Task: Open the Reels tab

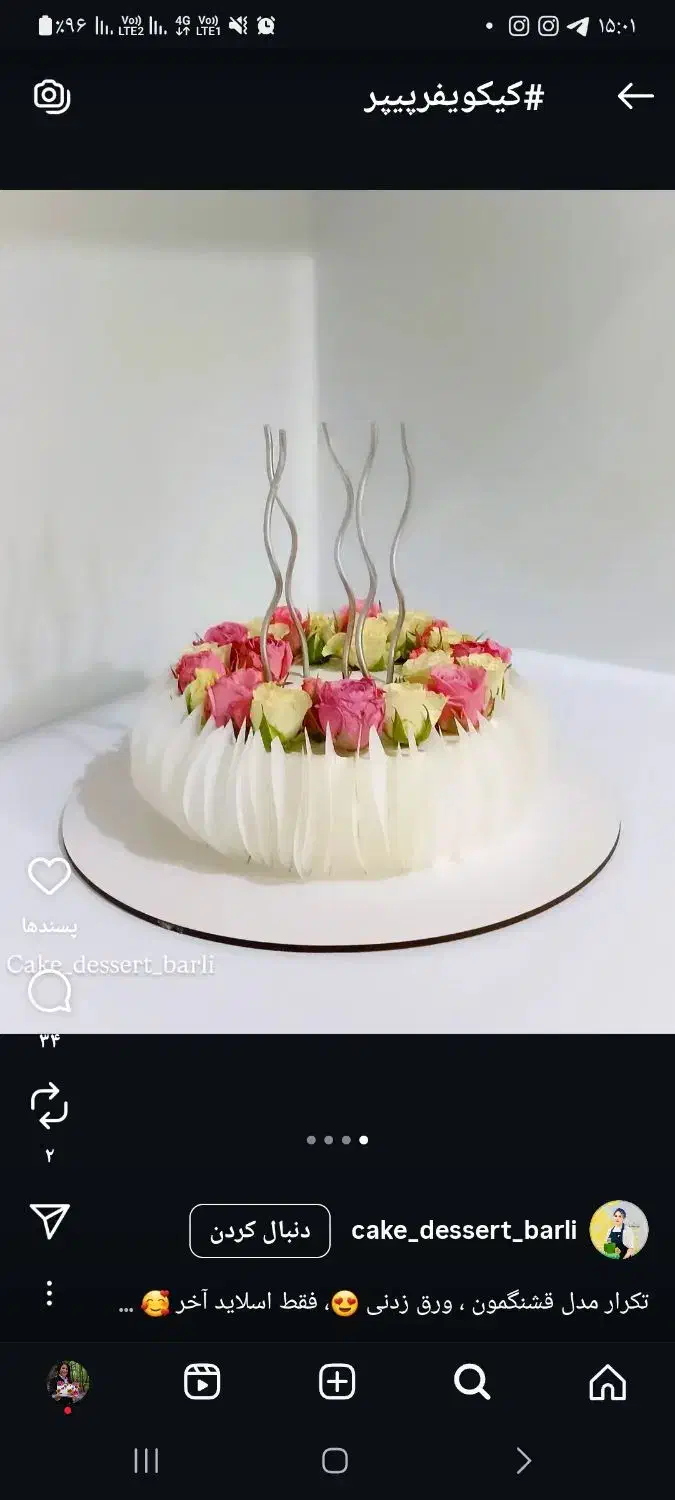Action: 202,1382
